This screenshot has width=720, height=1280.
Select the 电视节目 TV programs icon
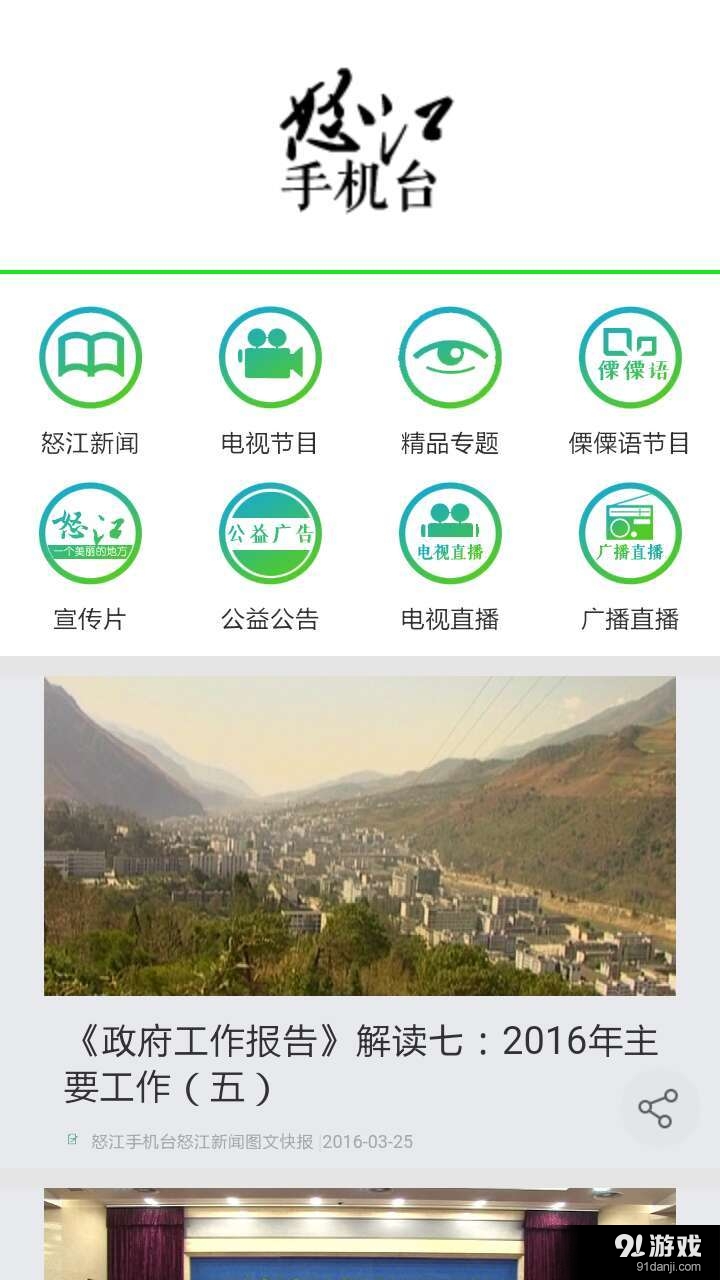pyautogui.click(x=270, y=356)
